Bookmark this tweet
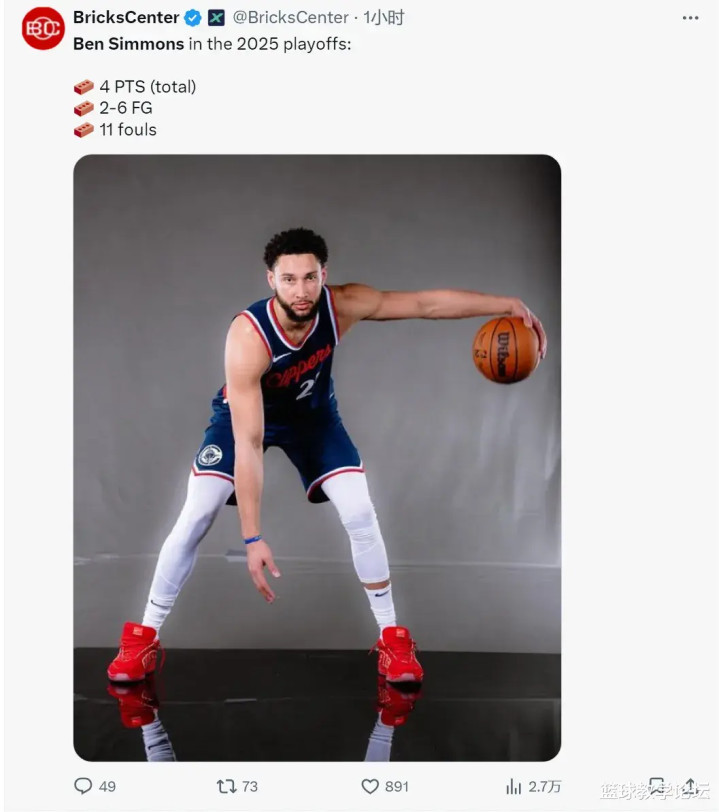The height and width of the screenshot is (812, 719). [x=656, y=785]
